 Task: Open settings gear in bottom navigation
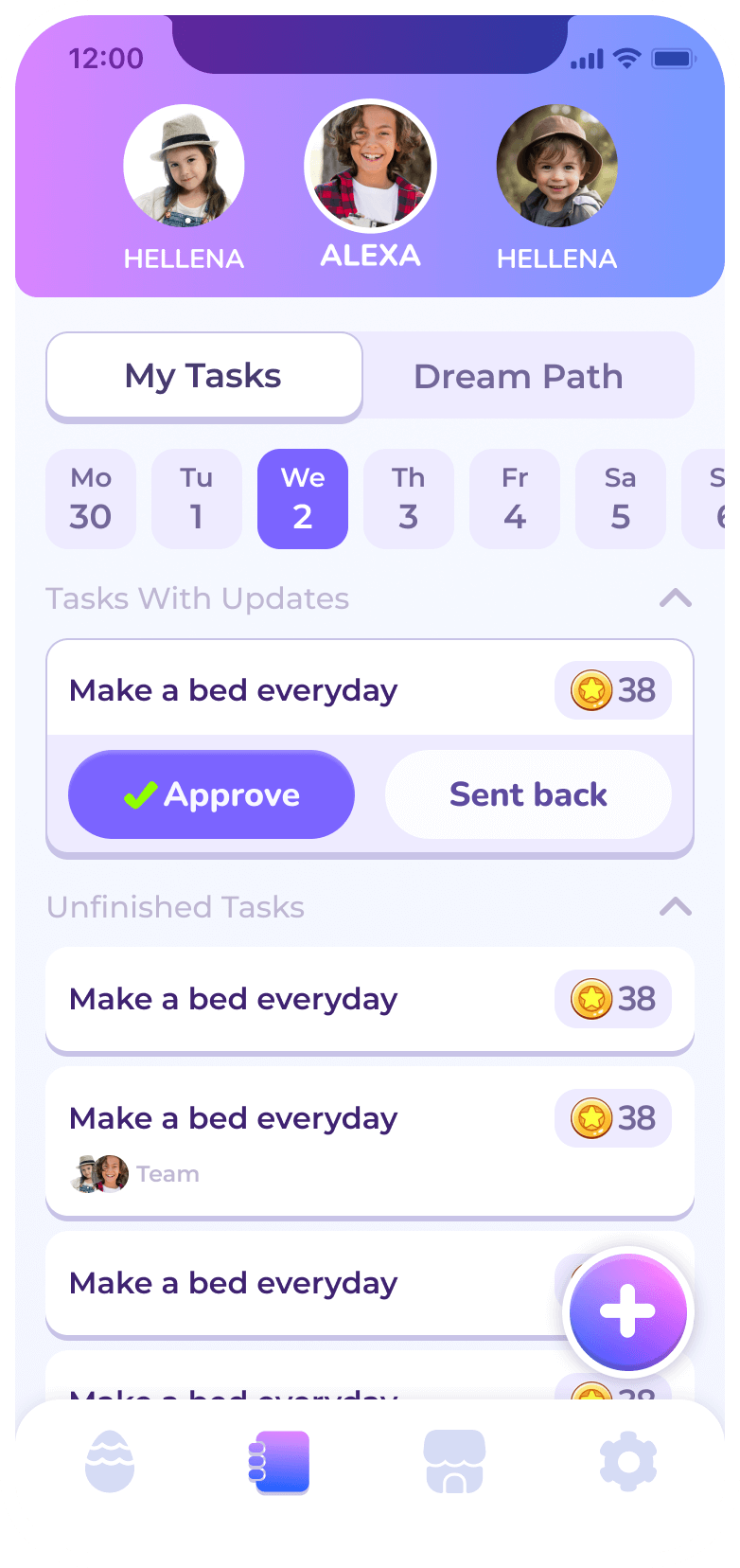(627, 1462)
